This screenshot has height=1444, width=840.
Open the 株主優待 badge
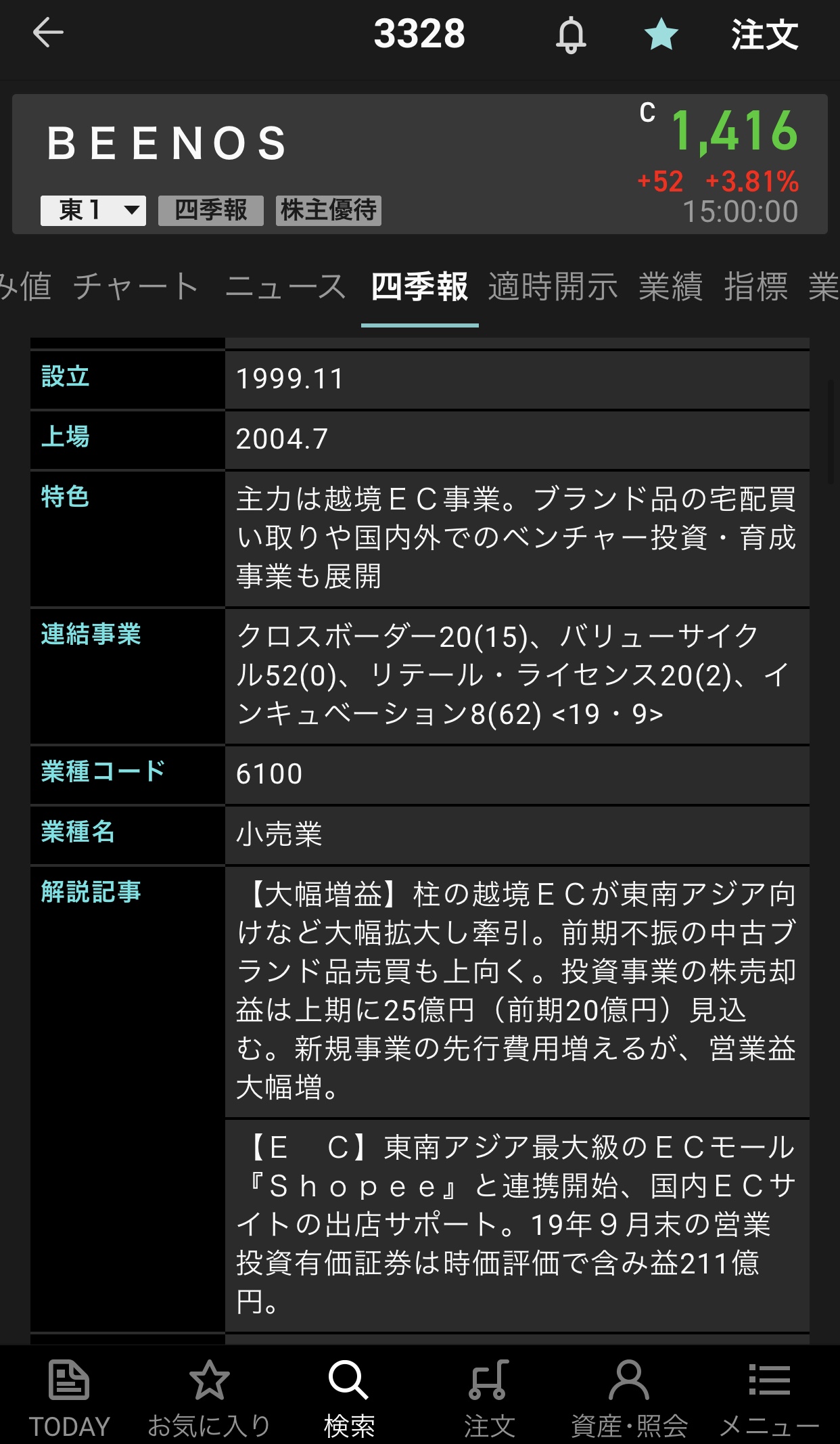[x=329, y=210]
